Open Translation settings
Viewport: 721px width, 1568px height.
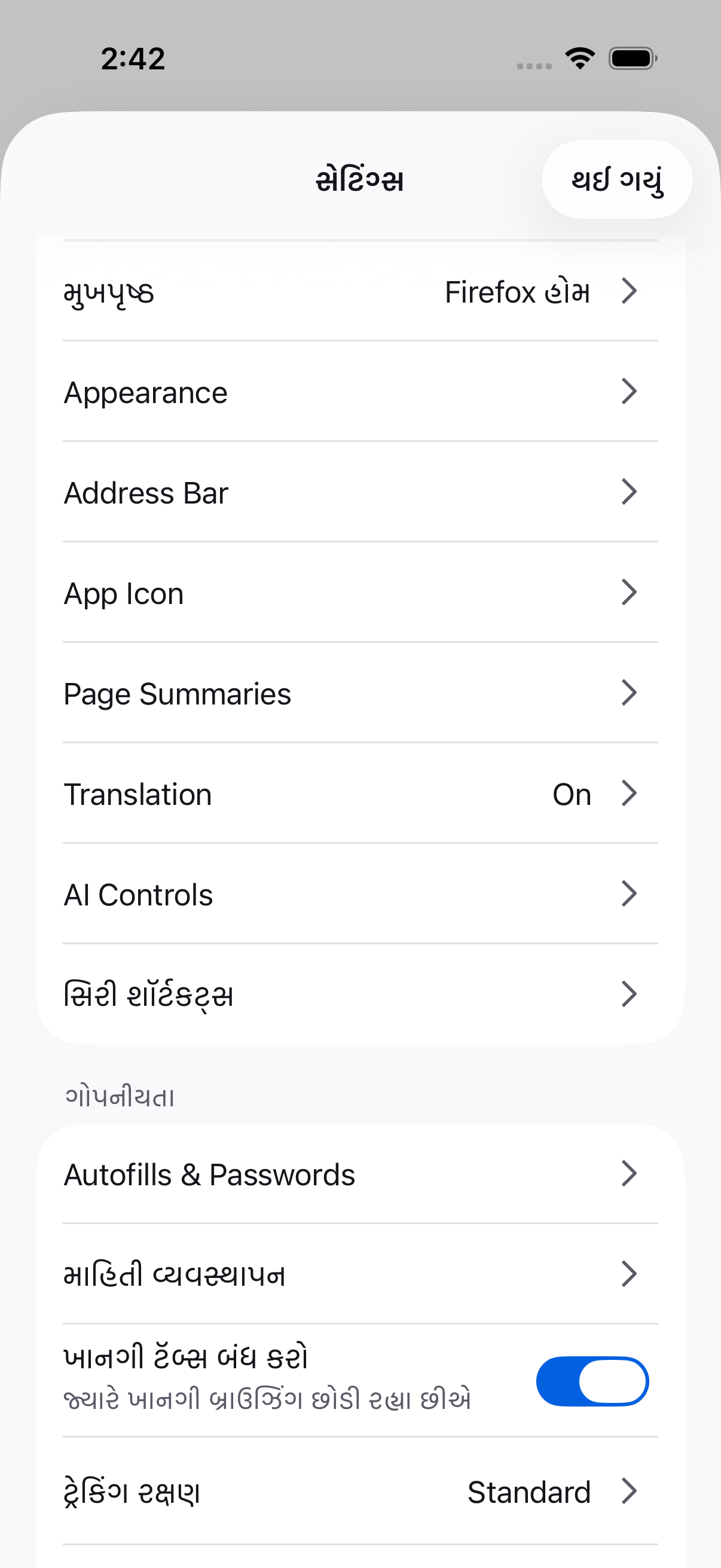pyautogui.click(x=360, y=793)
